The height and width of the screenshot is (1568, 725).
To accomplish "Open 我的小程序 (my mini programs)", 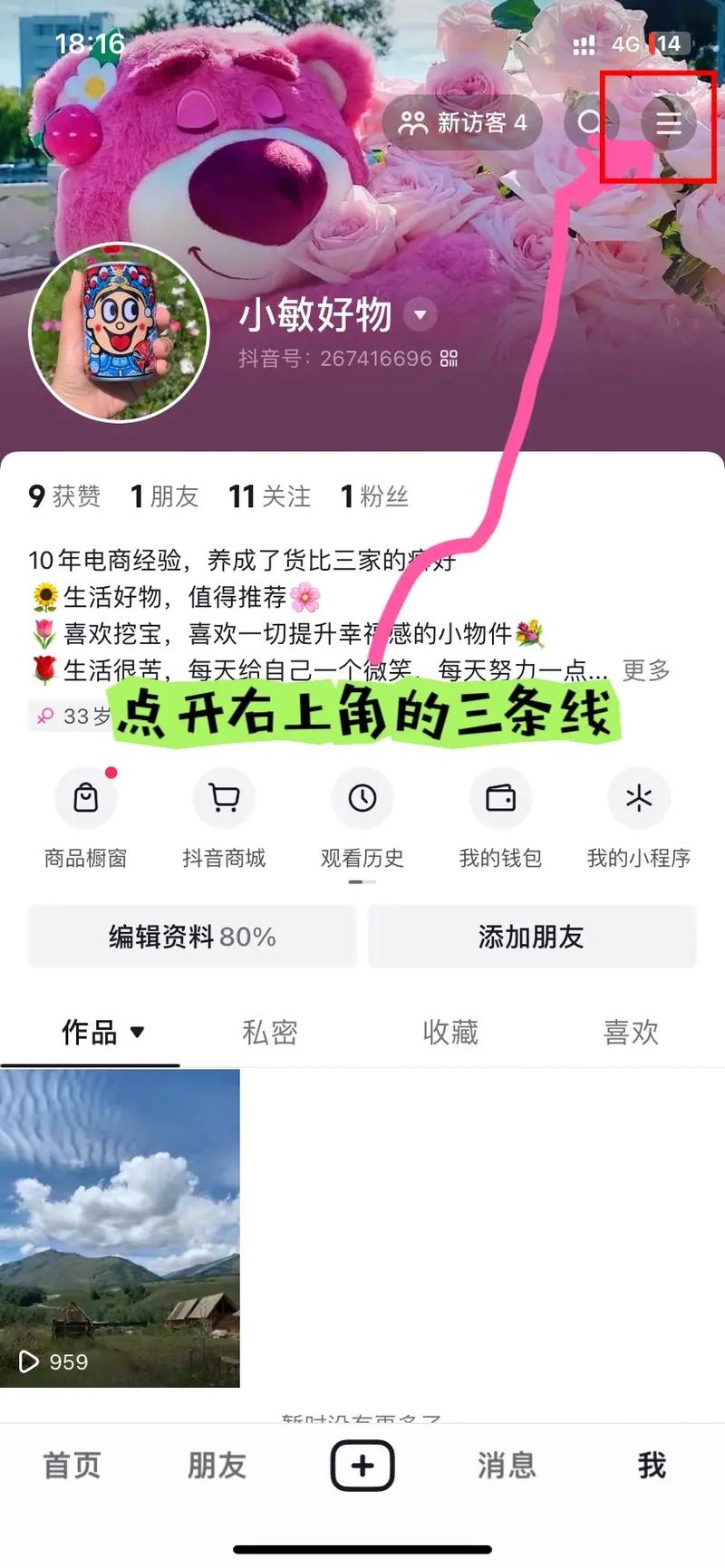I will pos(638,815).
